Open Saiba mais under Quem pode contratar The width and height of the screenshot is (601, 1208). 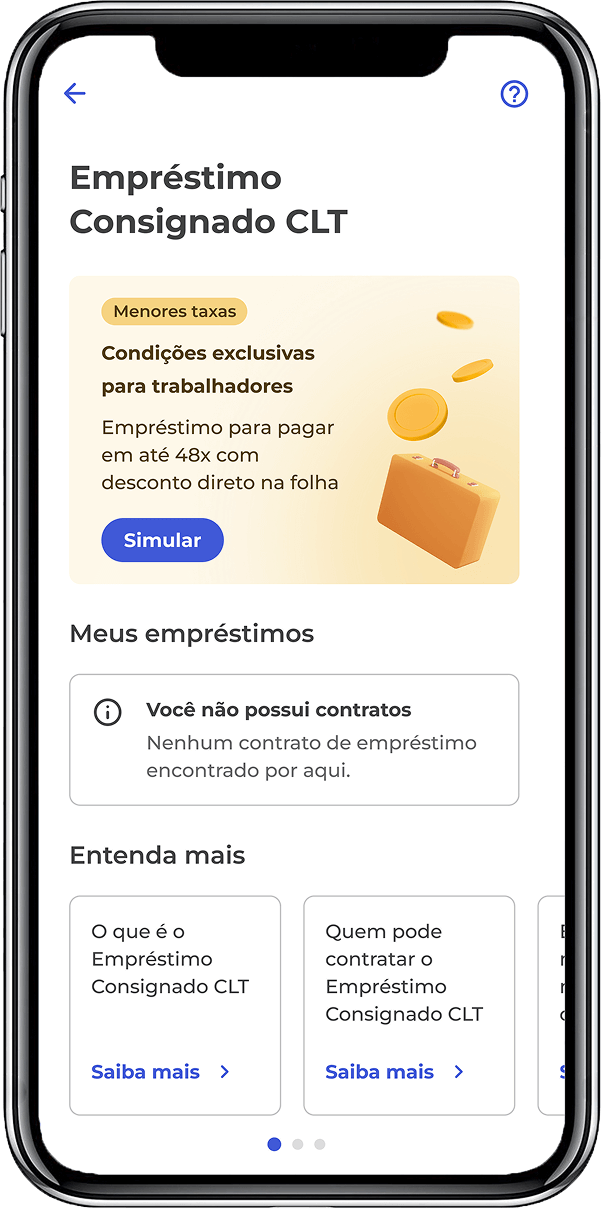[x=395, y=1072]
